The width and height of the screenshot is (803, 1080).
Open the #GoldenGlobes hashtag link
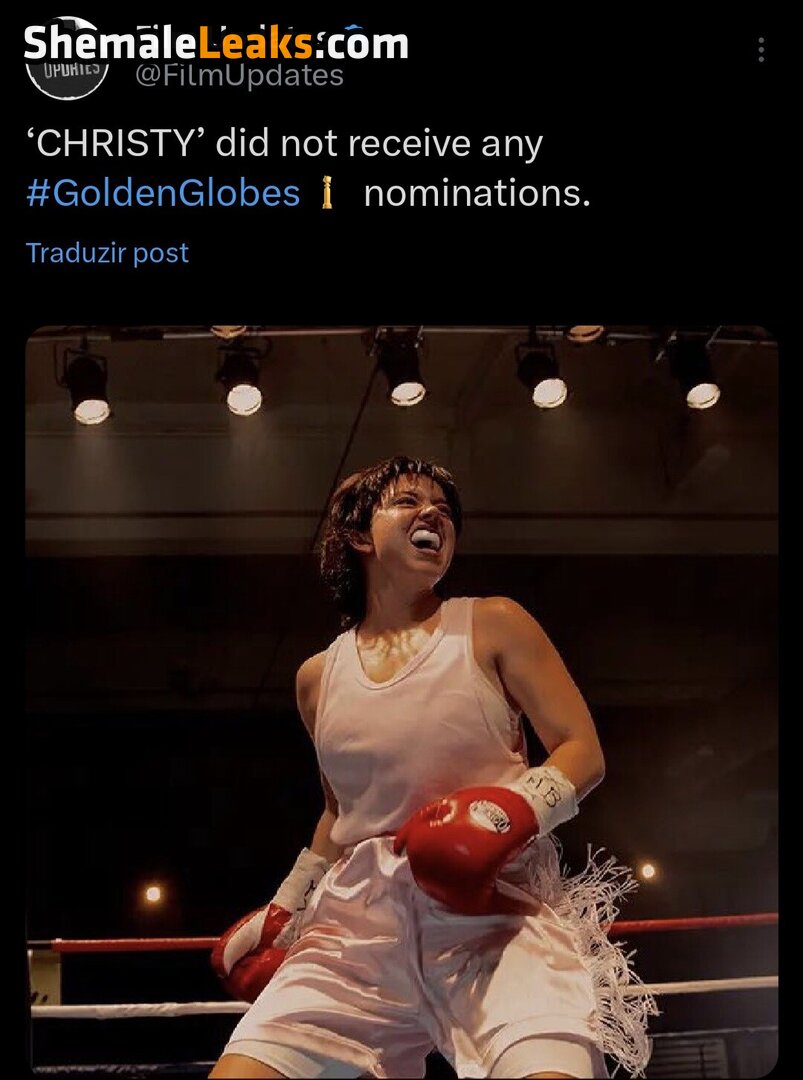tap(163, 194)
